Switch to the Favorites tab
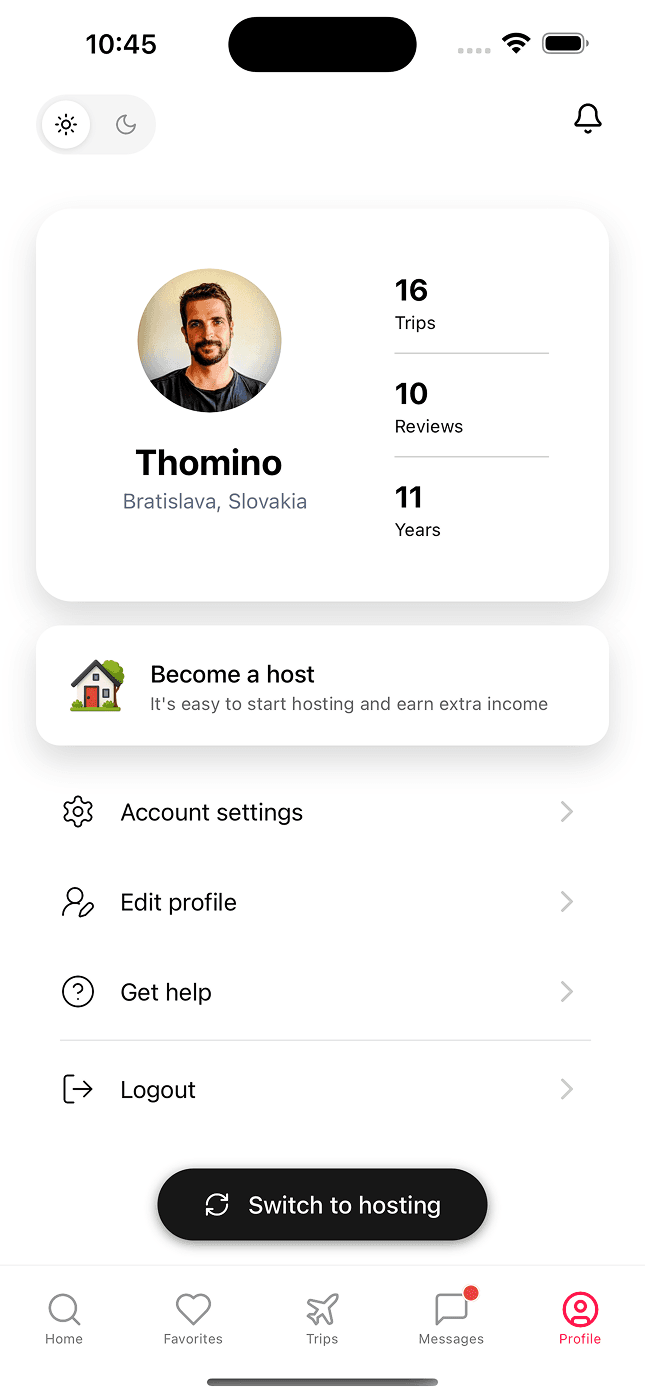645x1398 pixels. click(193, 1319)
